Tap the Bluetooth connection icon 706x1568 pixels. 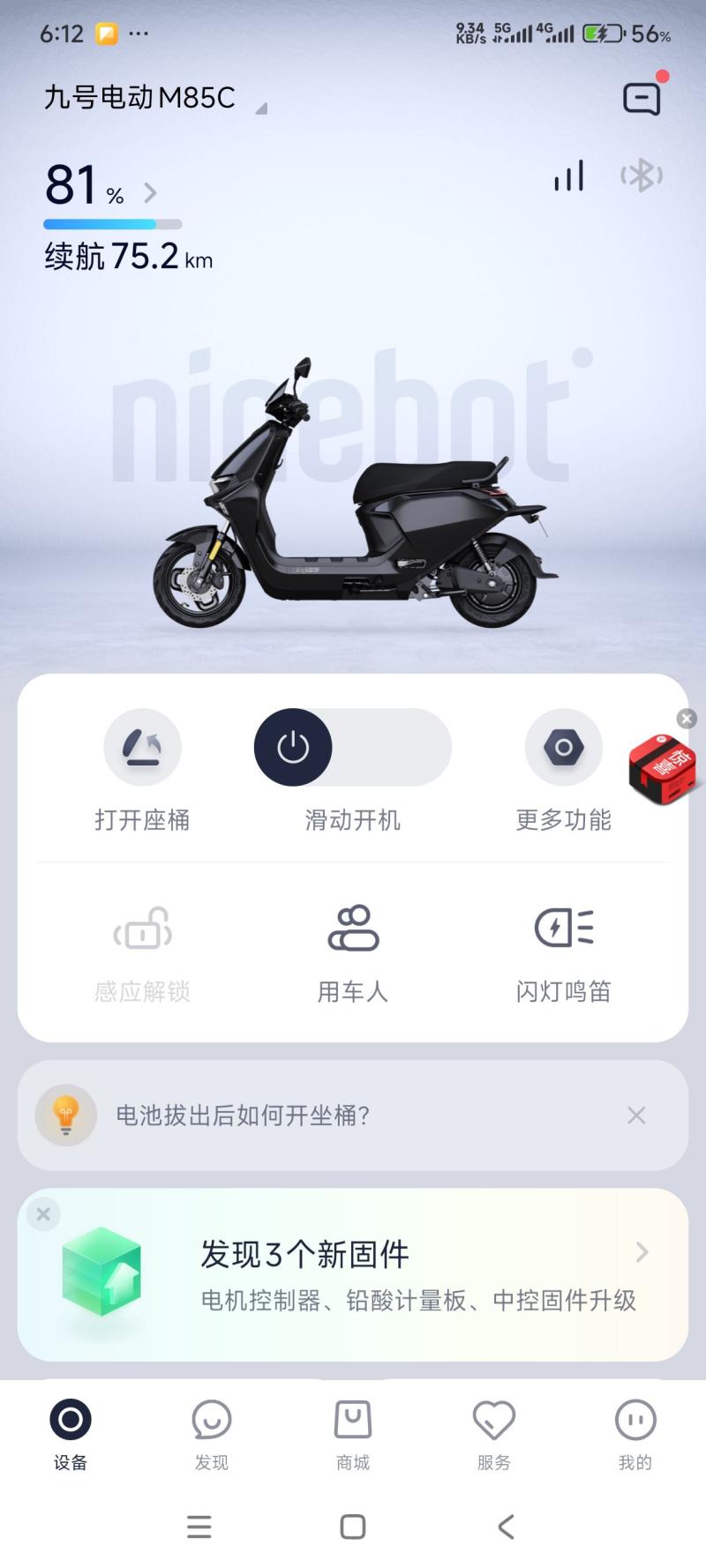642,175
